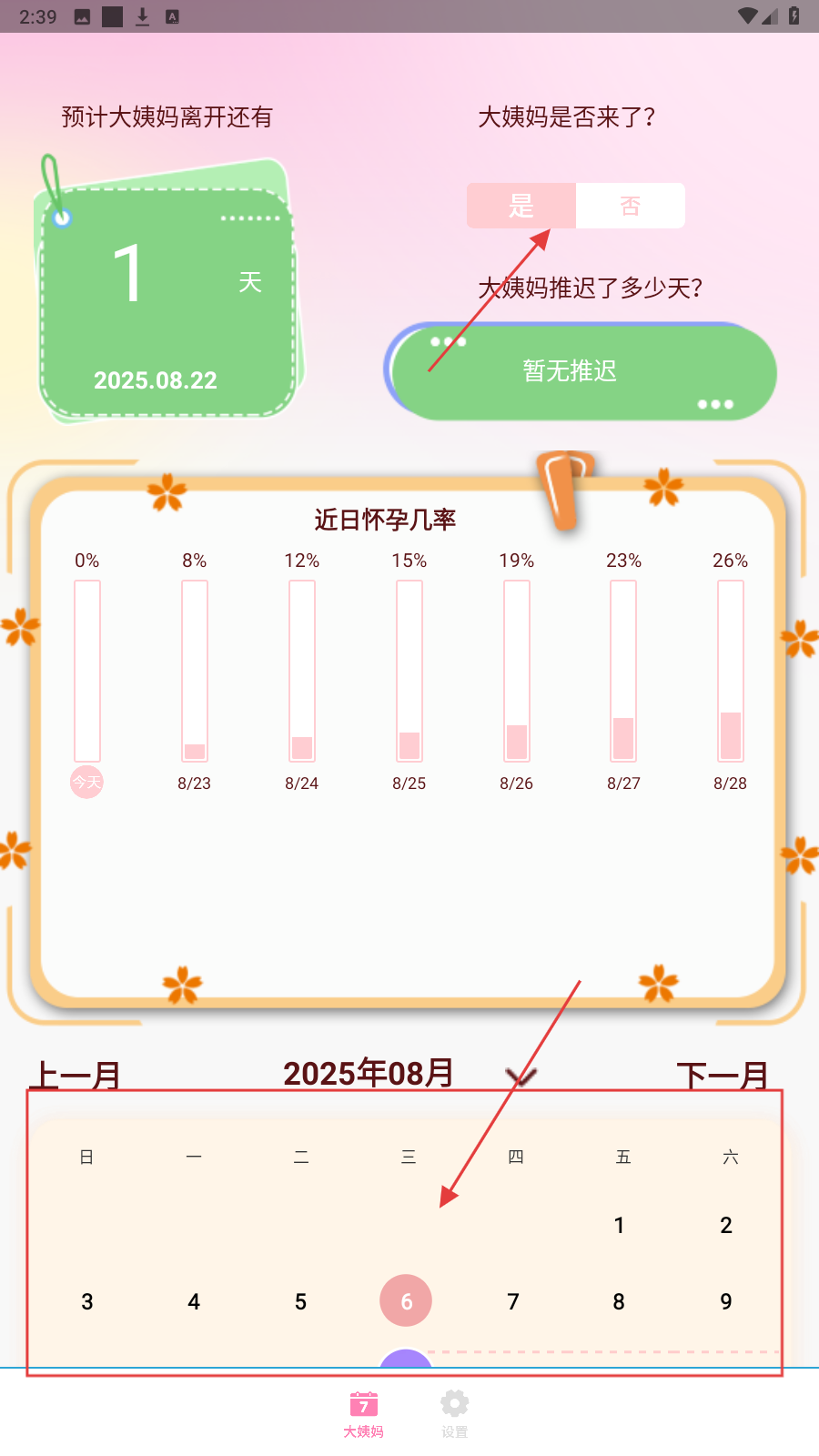Select 否 for period arrived
Screen dimensions: 819x1456
click(630, 206)
